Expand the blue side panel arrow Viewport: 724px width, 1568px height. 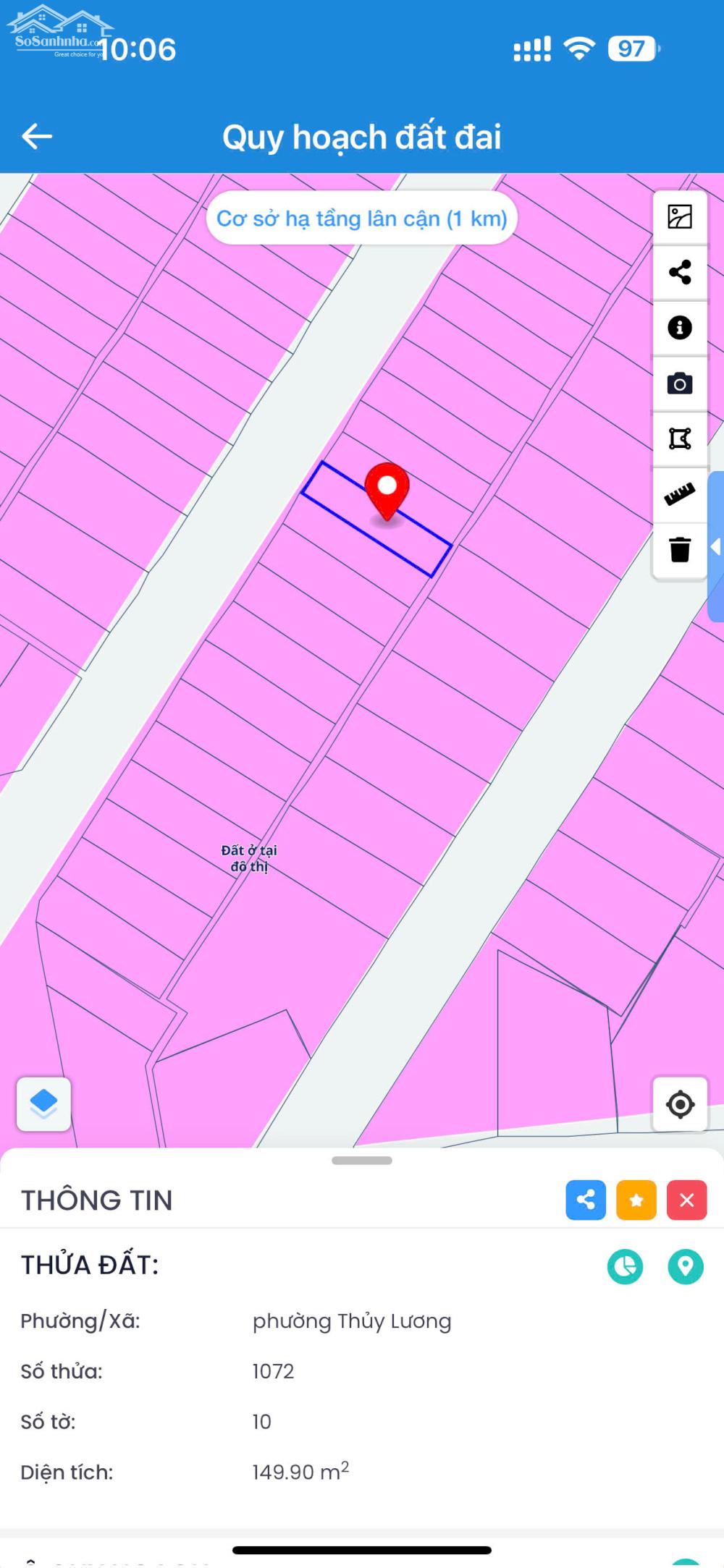(x=715, y=547)
